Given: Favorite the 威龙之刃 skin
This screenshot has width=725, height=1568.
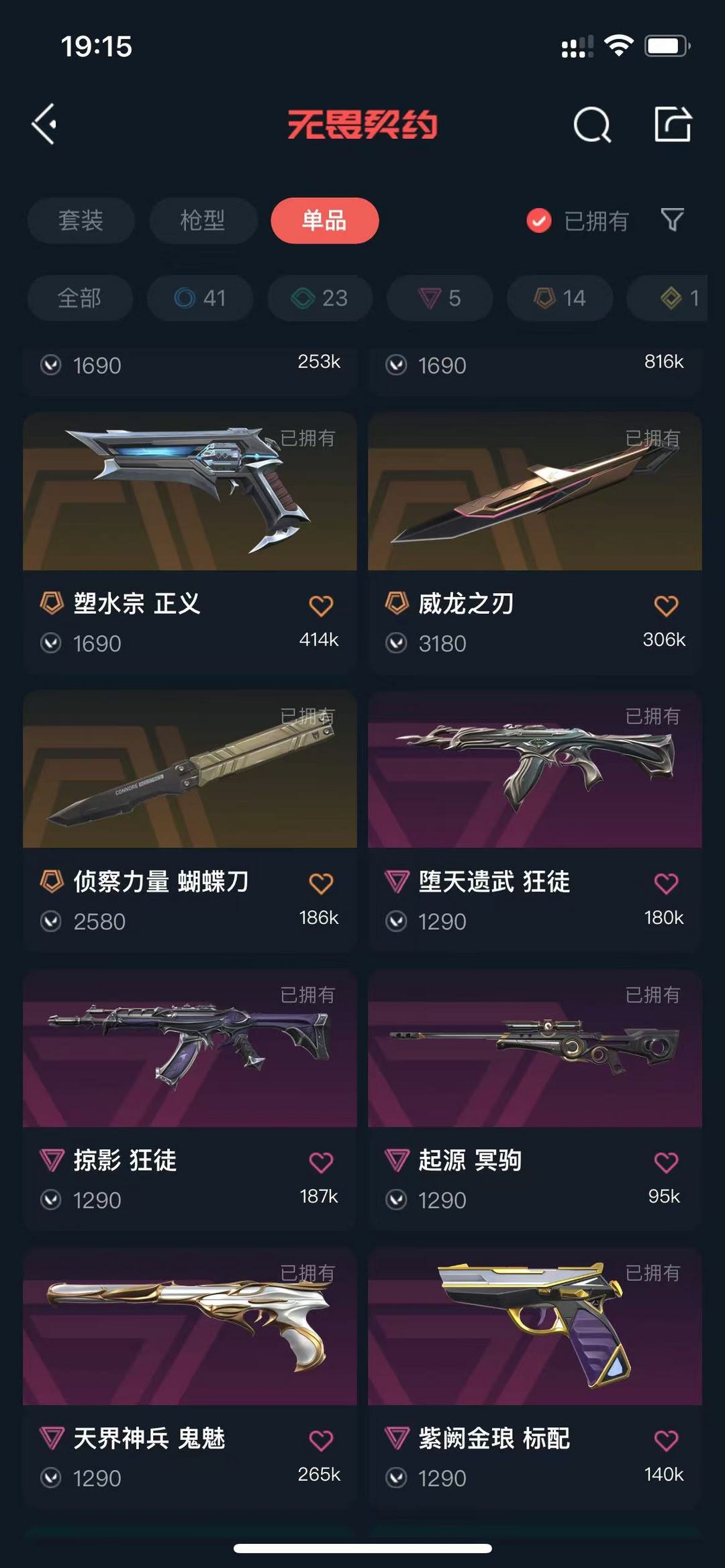Looking at the screenshot, I should (x=666, y=606).
